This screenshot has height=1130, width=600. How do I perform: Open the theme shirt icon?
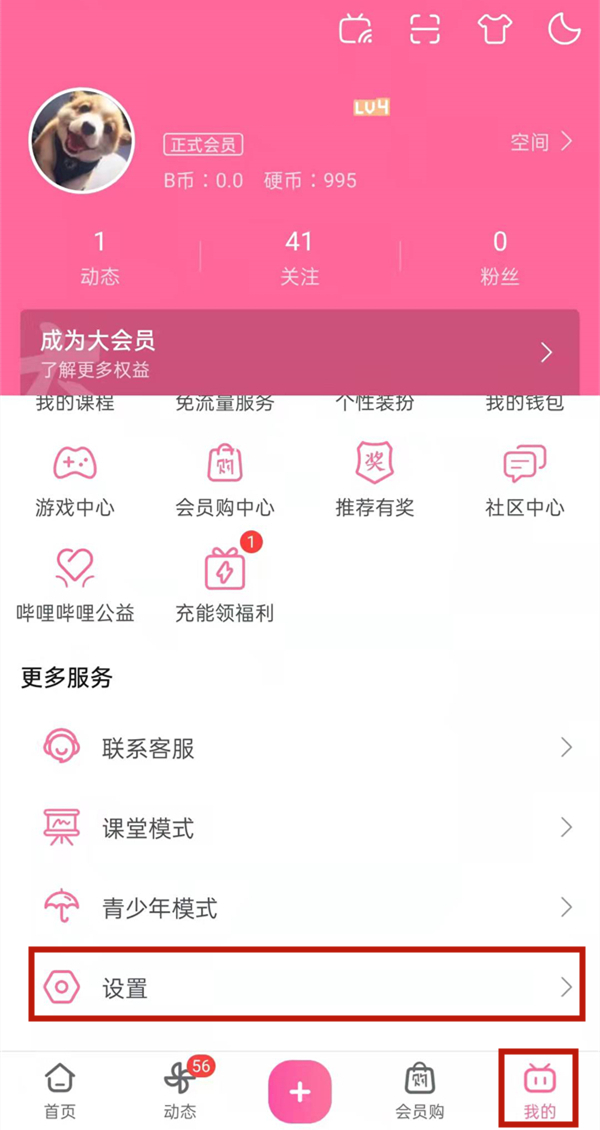495,30
